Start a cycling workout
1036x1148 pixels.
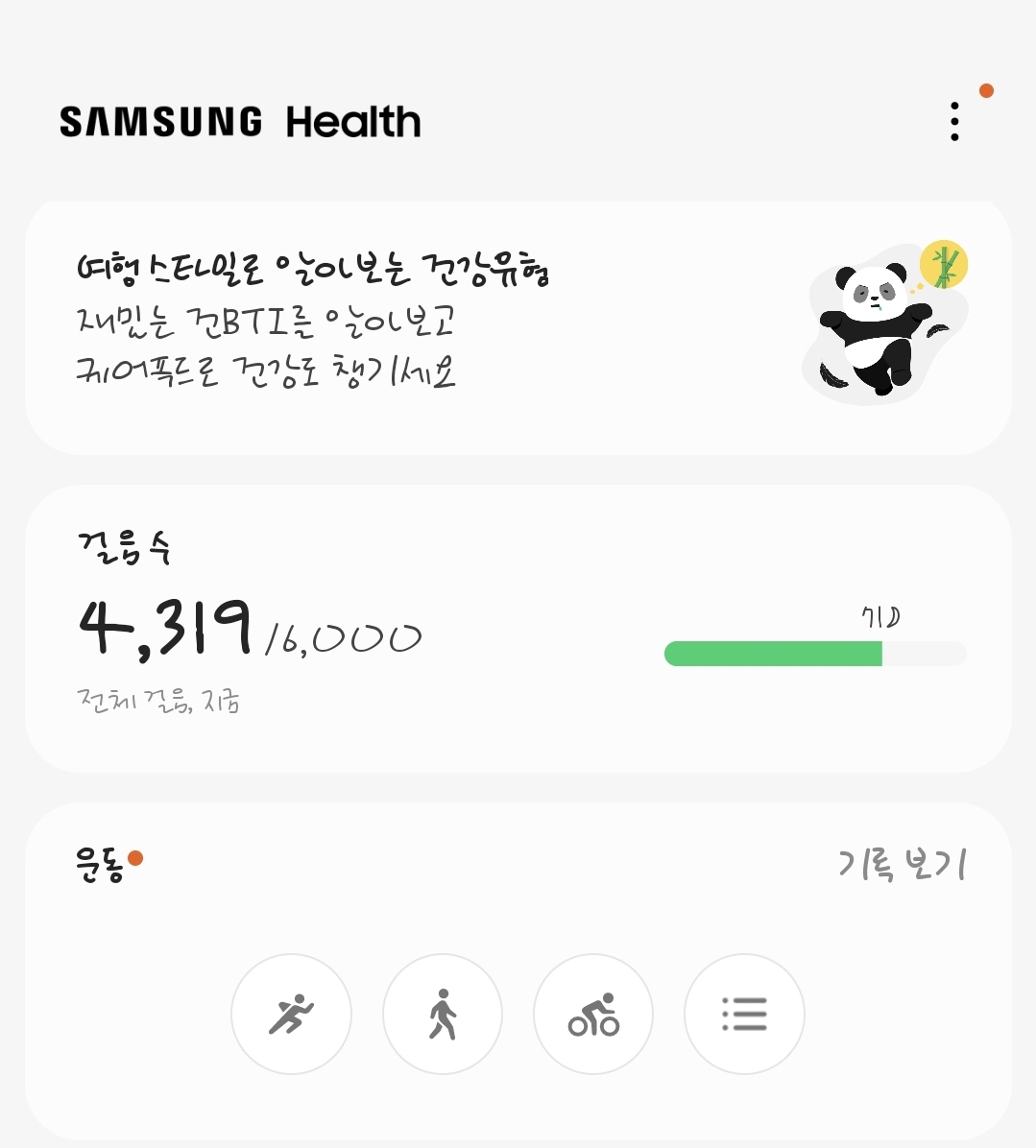[593, 1014]
